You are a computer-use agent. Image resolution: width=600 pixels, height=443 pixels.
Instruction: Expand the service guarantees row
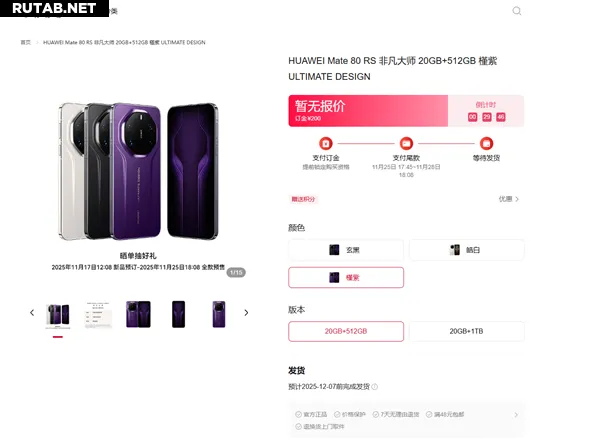point(517,414)
